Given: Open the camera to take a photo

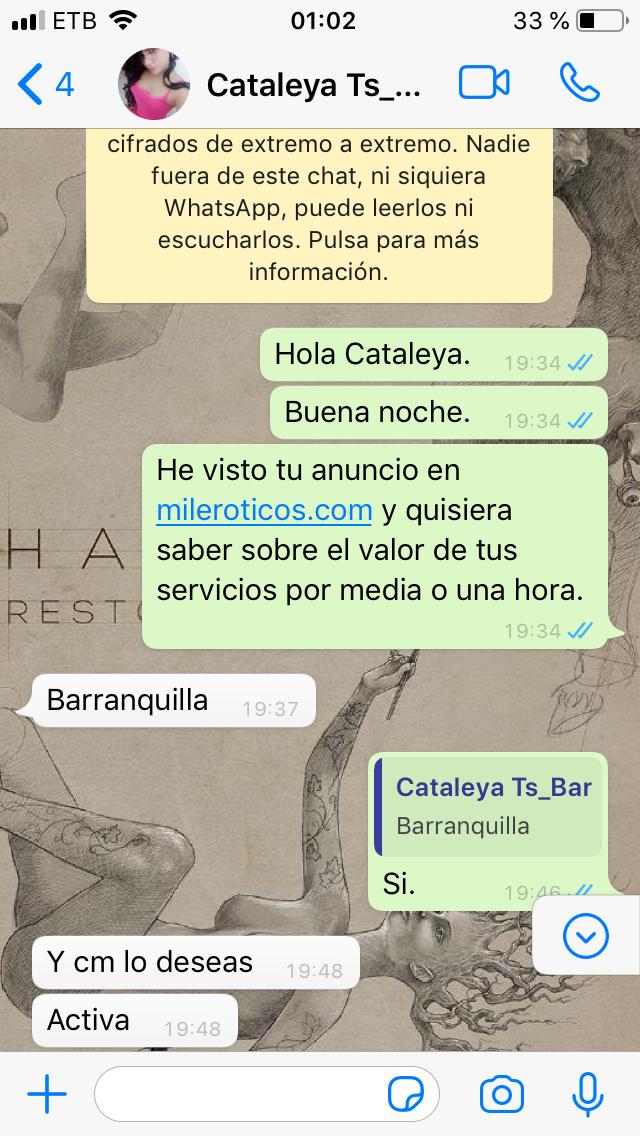Looking at the screenshot, I should [x=501, y=1095].
